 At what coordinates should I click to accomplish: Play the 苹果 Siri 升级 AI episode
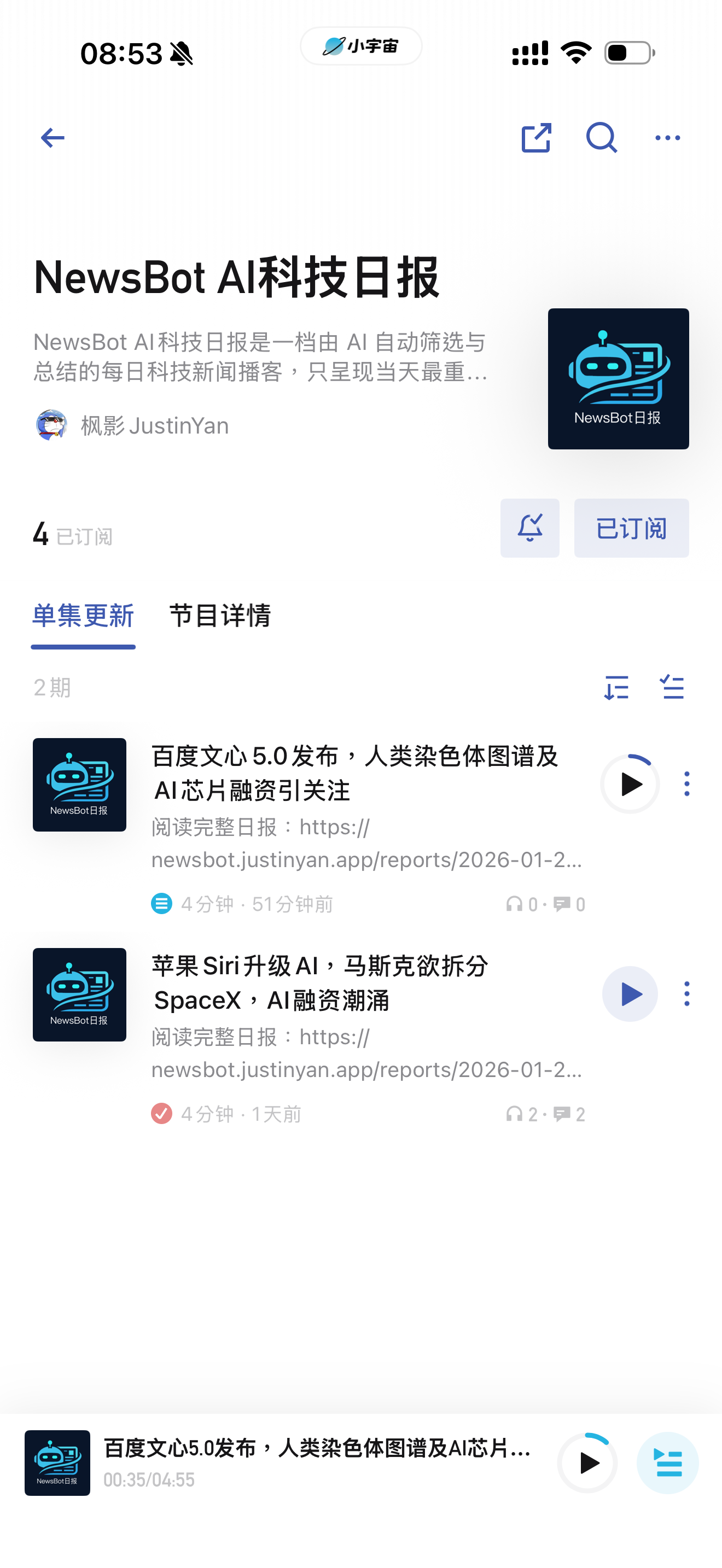[630, 994]
